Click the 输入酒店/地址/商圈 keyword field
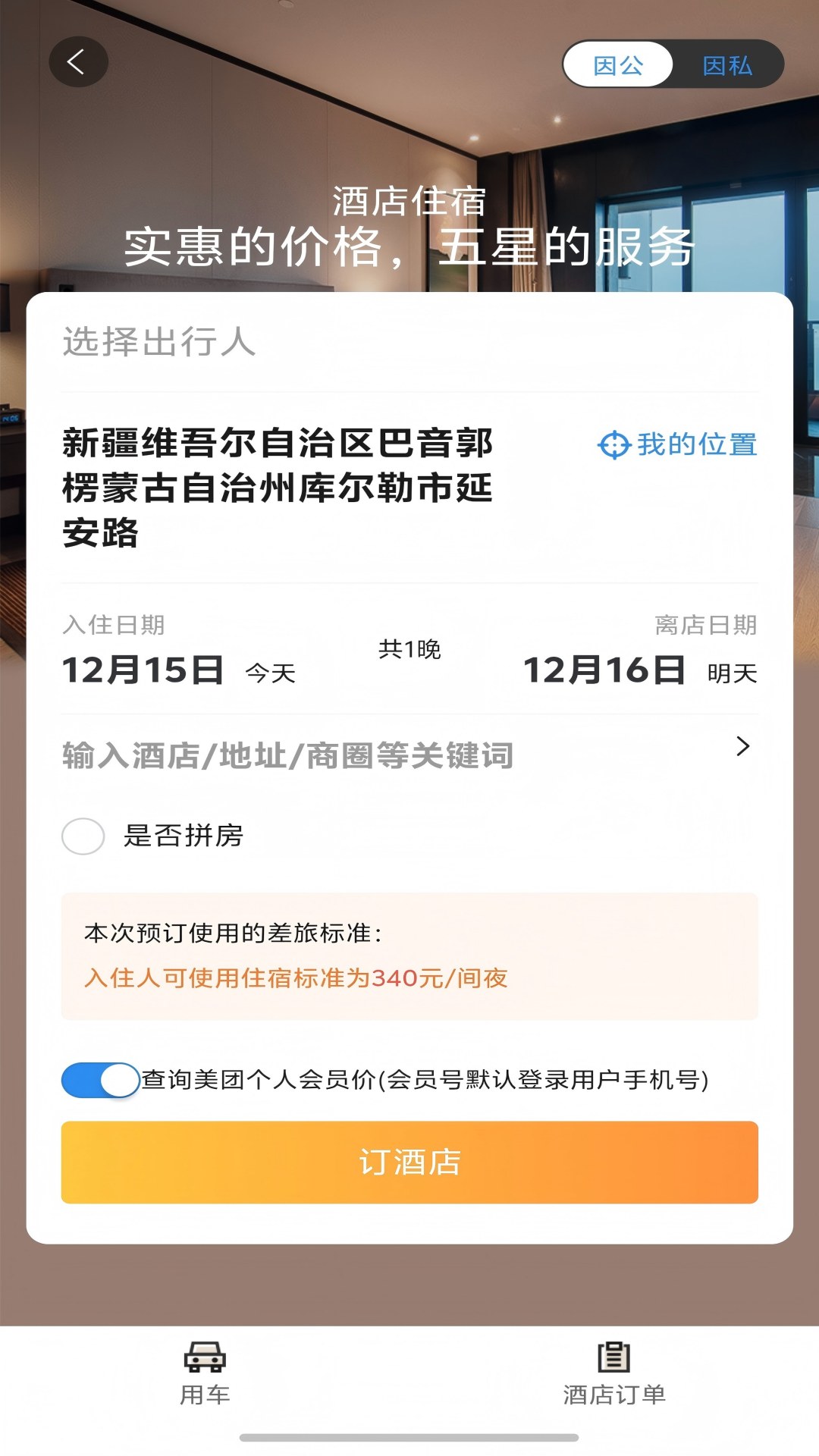Screen dimensions: 819x1456 click(x=288, y=751)
